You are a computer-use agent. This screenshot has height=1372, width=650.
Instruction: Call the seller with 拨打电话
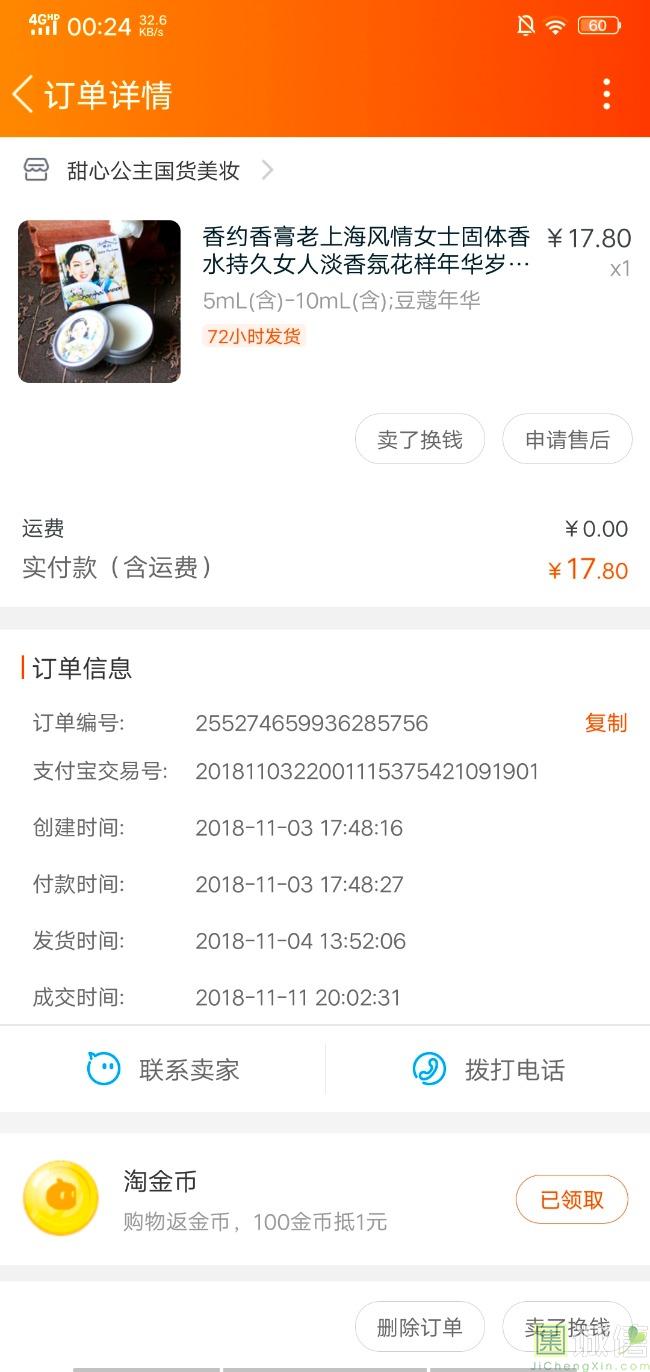(x=488, y=1070)
